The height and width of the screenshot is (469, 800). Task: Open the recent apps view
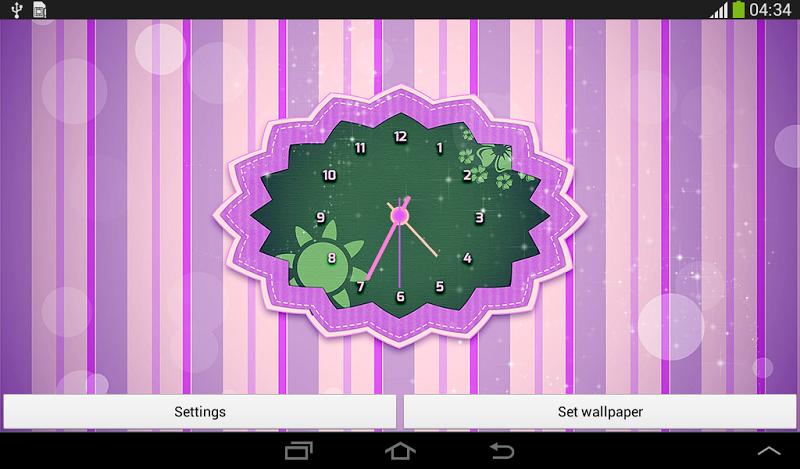point(299,451)
